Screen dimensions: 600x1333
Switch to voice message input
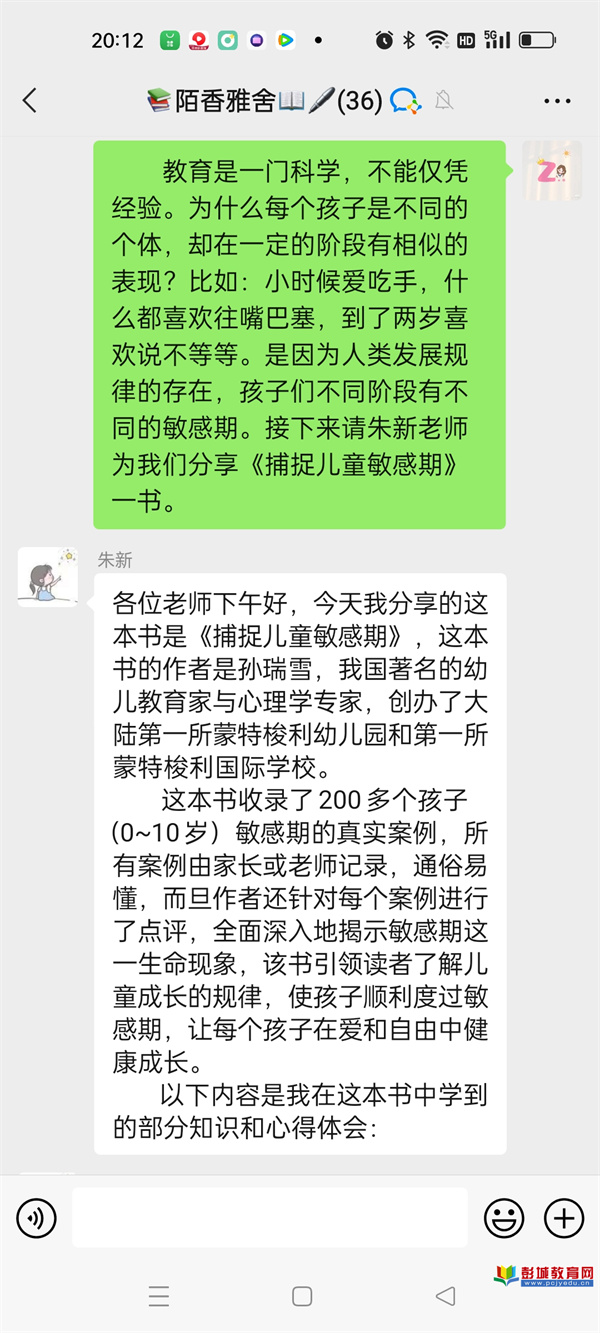click(x=37, y=1217)
